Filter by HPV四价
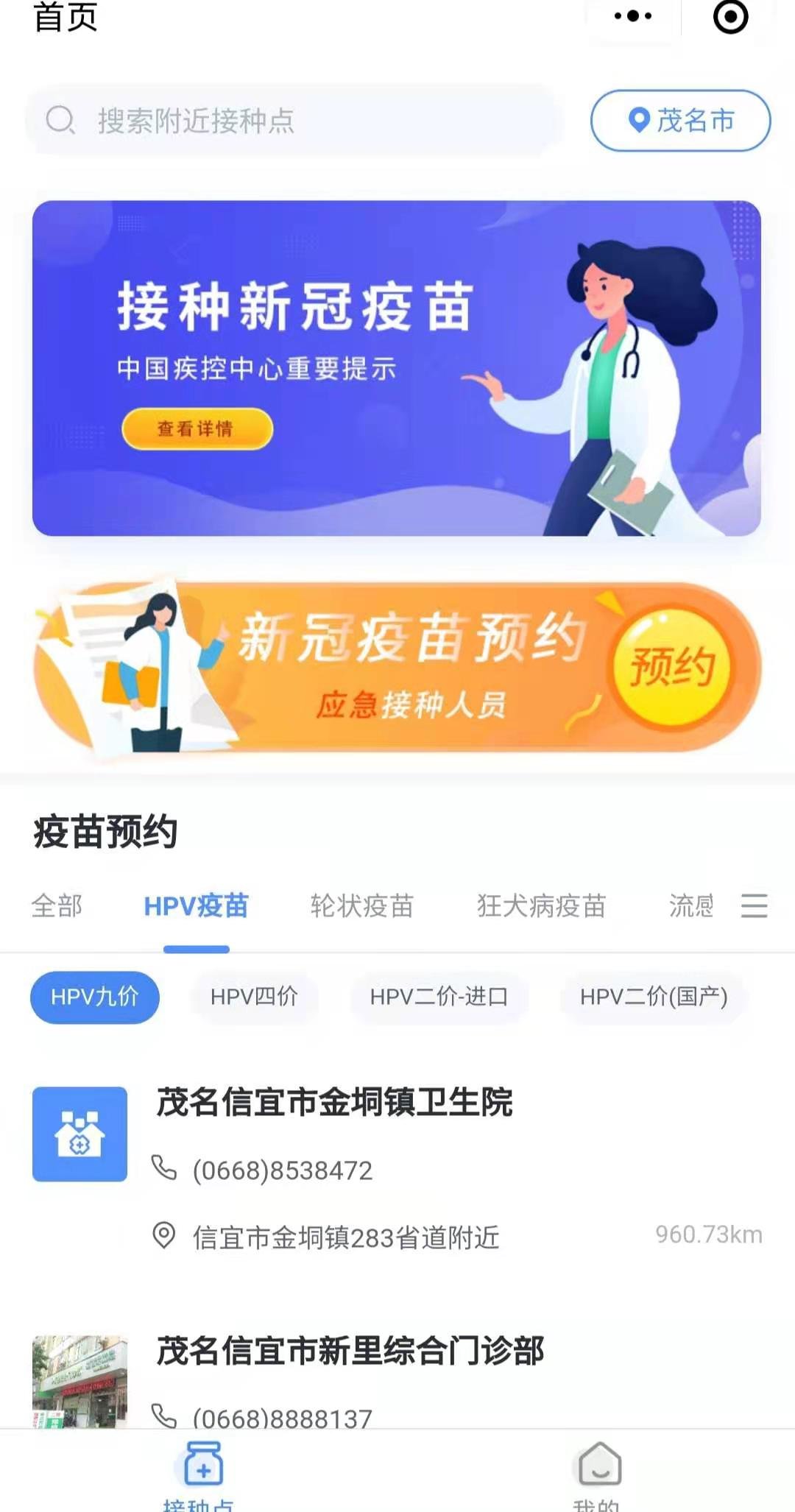Image resolution: width=795 pixels, height=1512 pixels. click(254, 997)
